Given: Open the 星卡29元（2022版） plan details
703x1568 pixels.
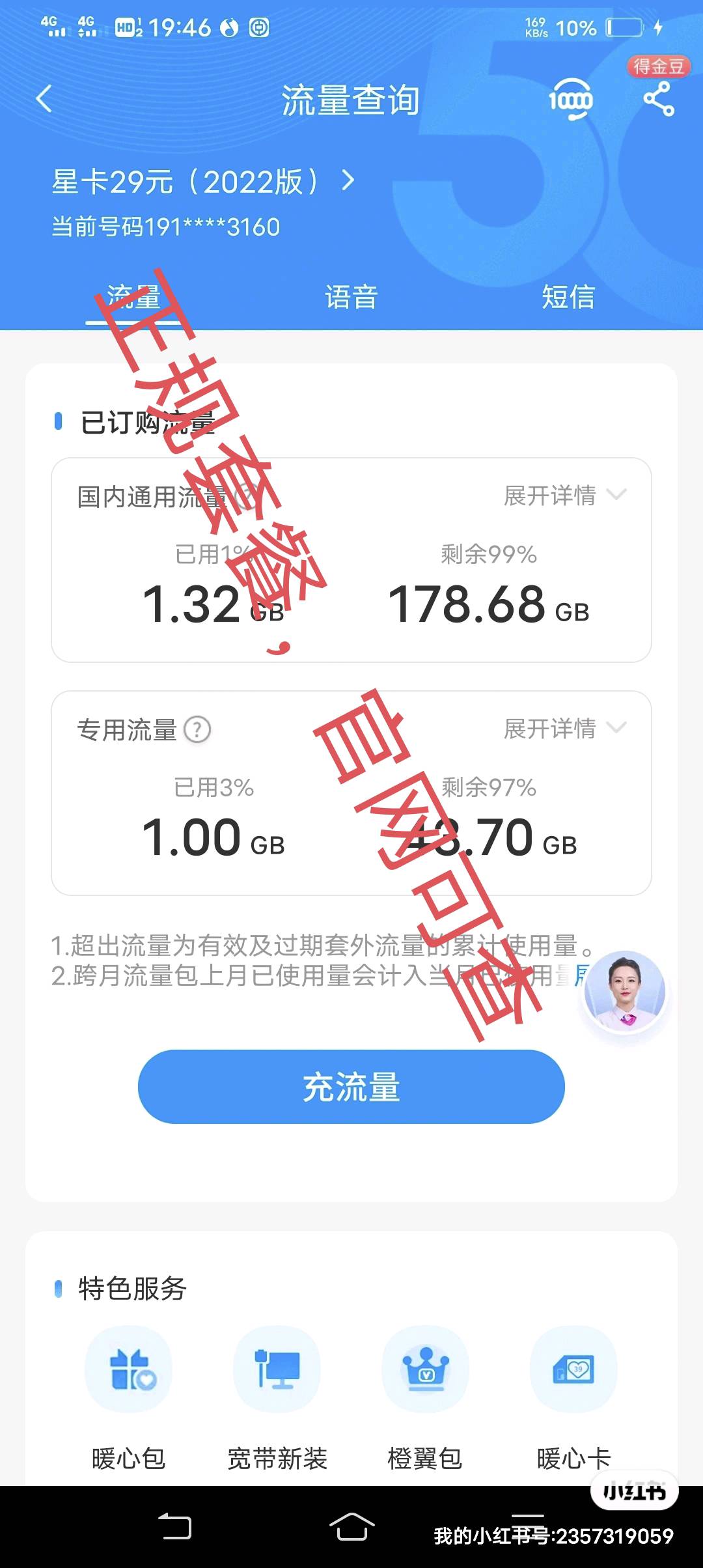Looking at the screenshot, I should (x=203, y=182).
